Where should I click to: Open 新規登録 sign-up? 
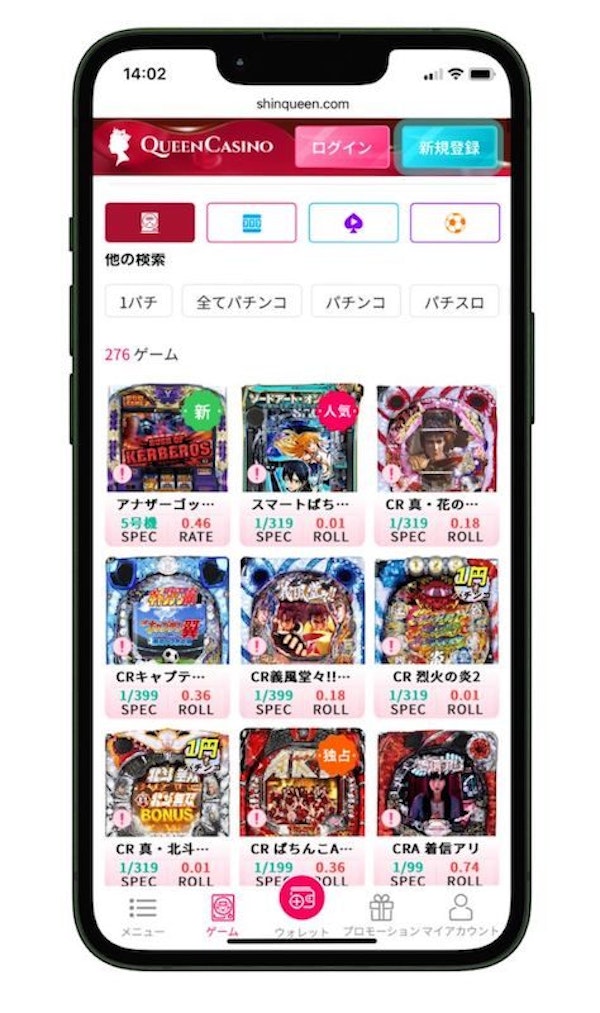click(449, 147)
